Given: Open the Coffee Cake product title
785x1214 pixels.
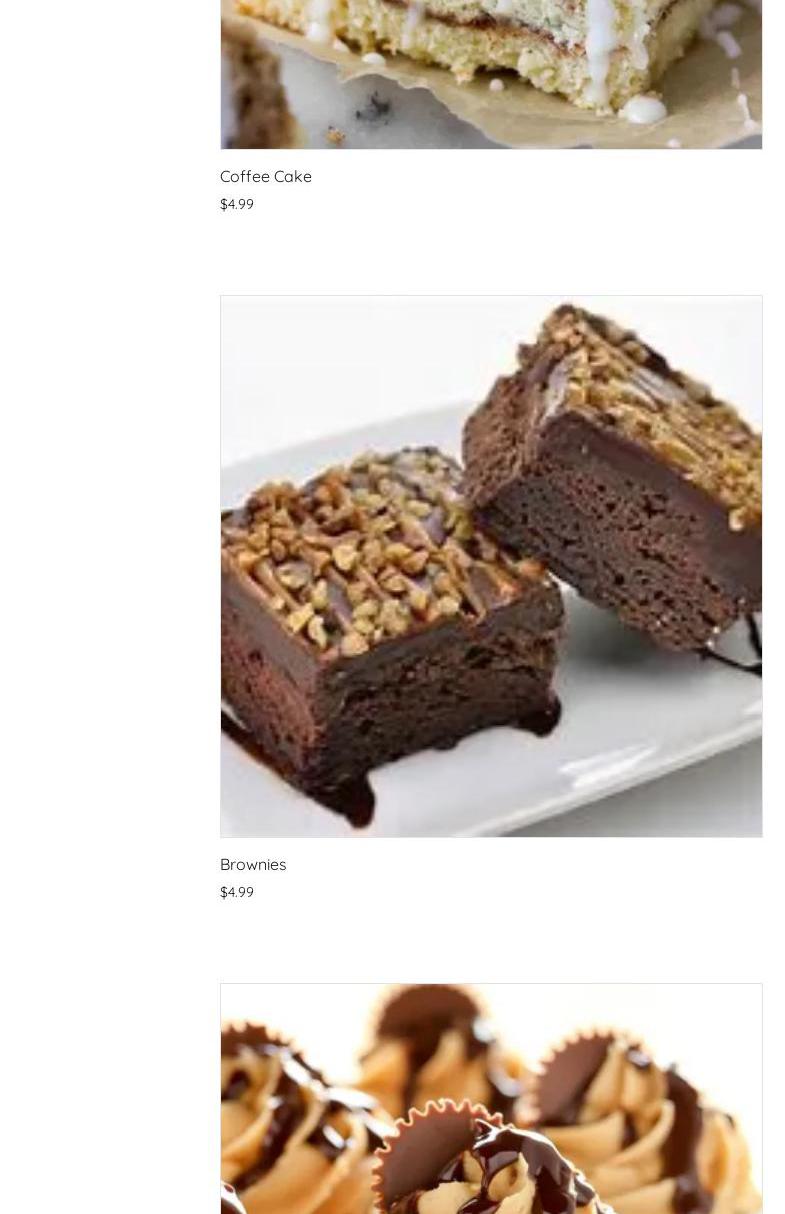Looking at the screenshot, I should (x=266, y=176).
